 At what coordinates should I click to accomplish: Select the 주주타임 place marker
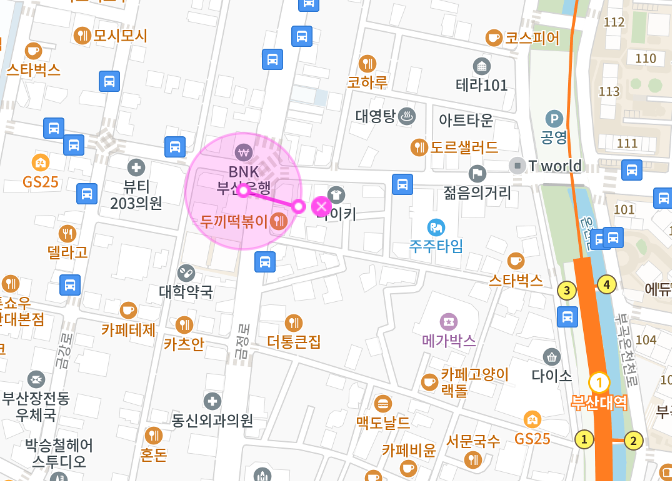click(x=435, y=227)
